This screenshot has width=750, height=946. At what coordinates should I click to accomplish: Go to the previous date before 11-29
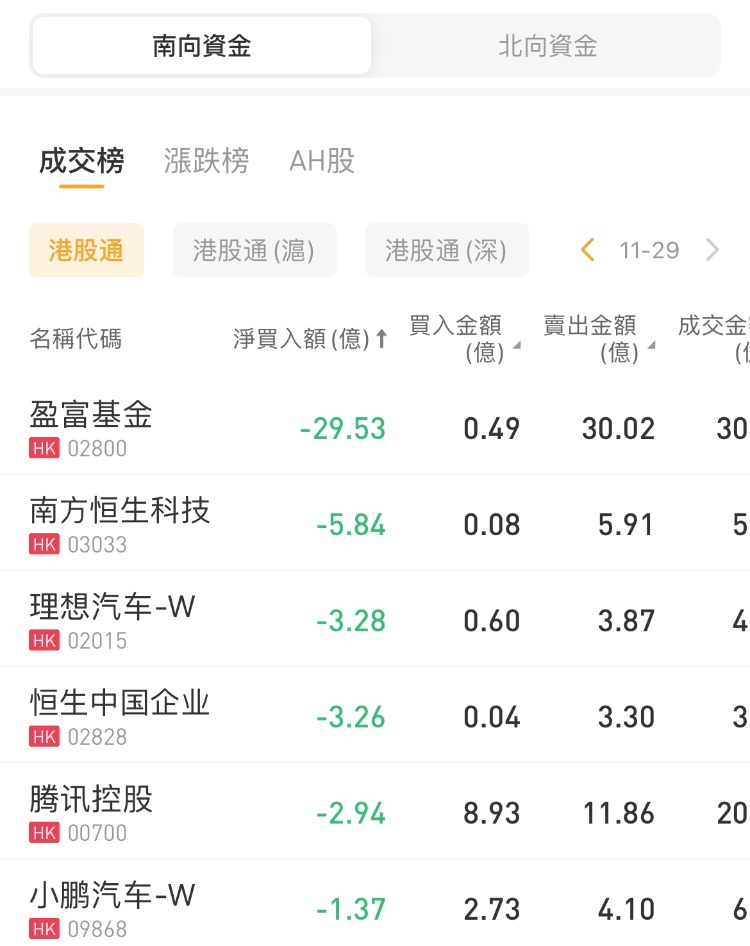click(x=588, y=250)
